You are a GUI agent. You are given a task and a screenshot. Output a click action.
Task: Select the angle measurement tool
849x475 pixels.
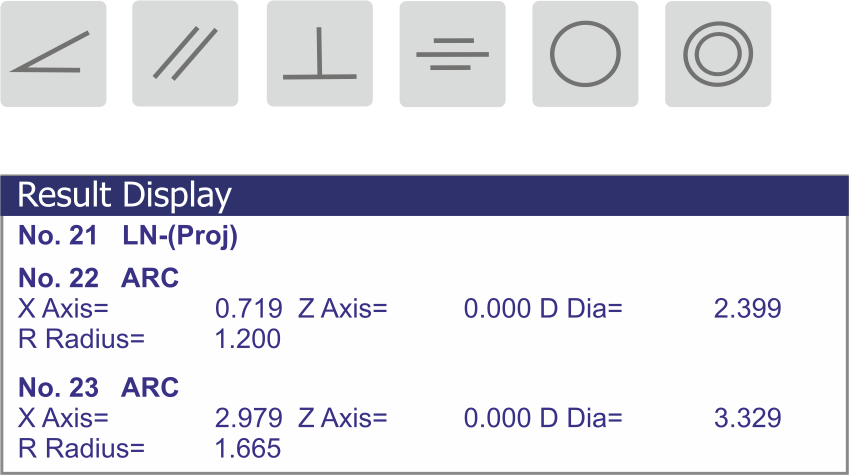[53, 53]
